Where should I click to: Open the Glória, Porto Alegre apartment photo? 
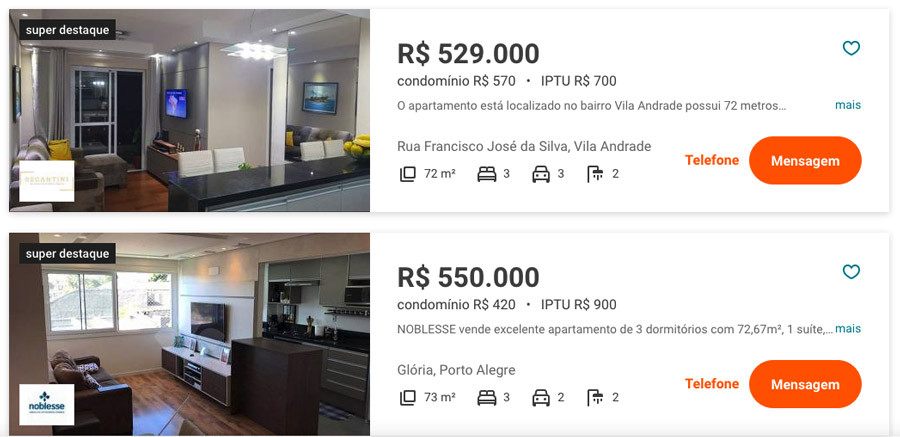(190, 335)
